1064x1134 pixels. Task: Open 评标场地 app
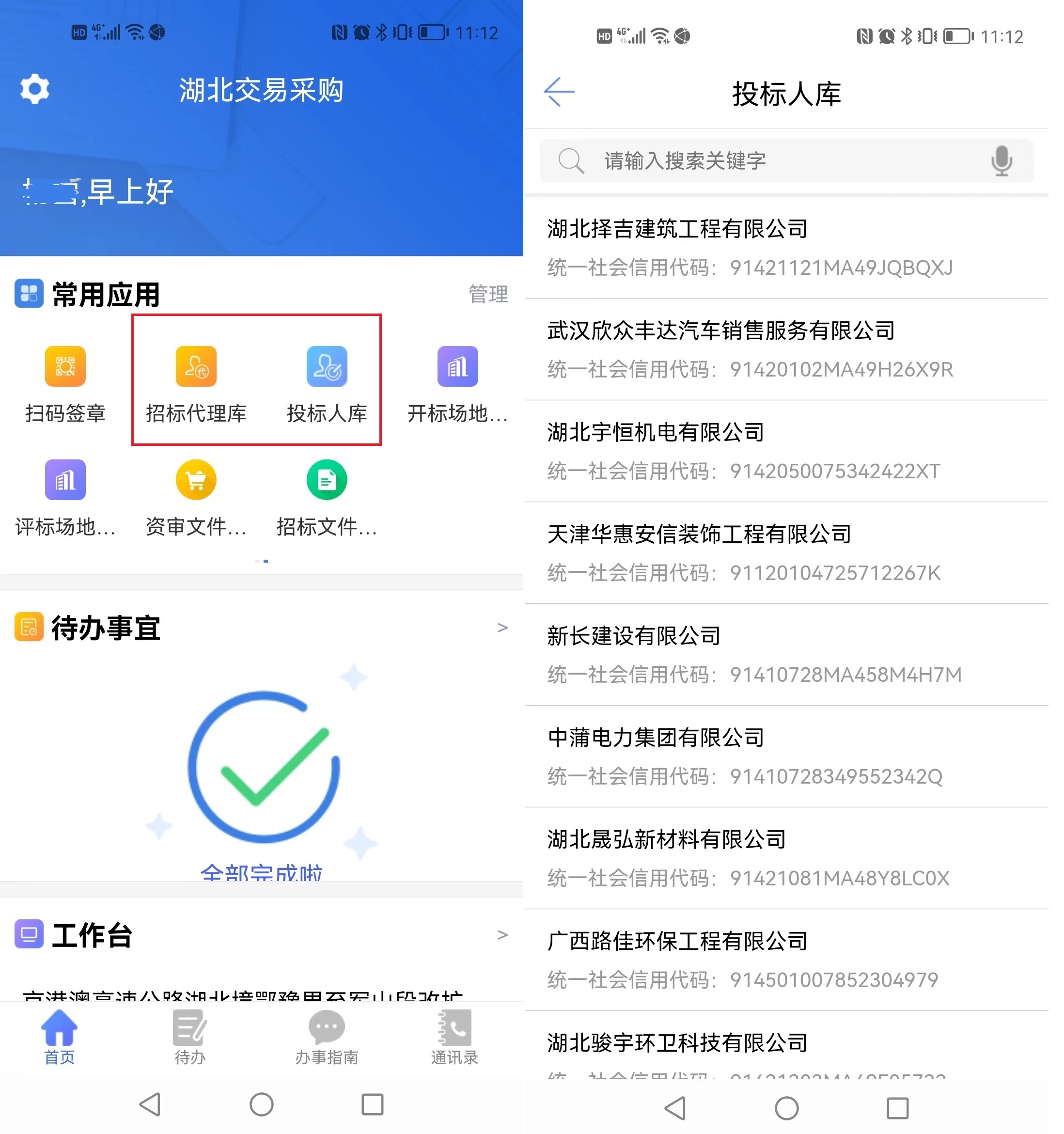coord(65,497)
